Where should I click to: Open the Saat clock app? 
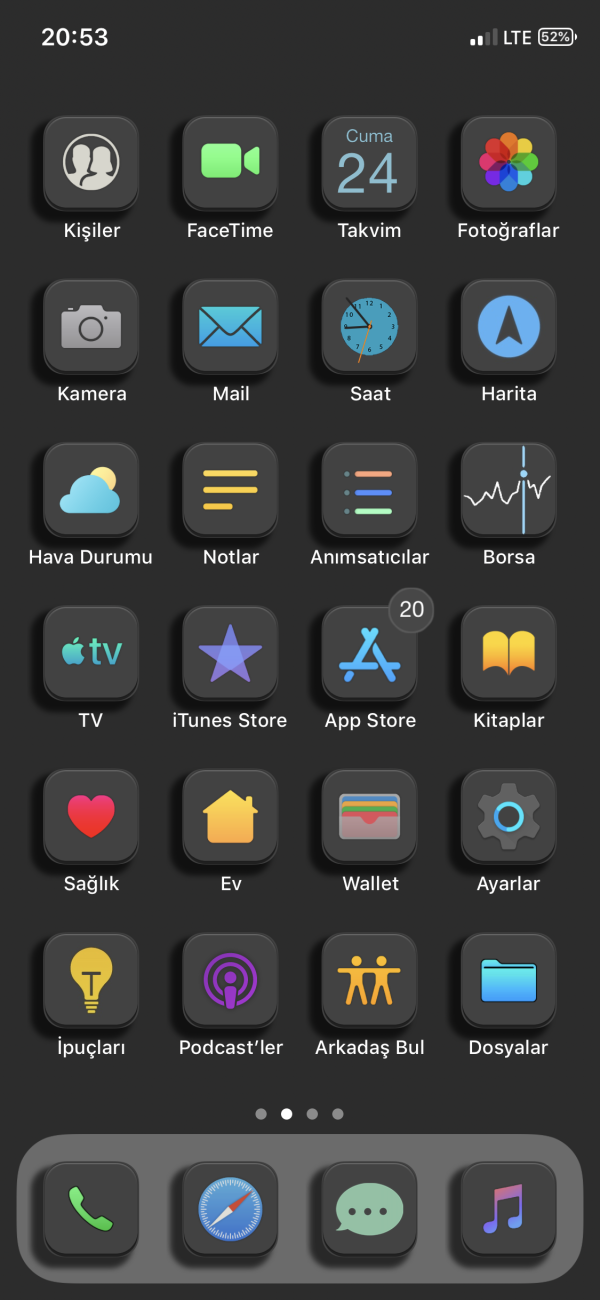(x=369, y=326)
